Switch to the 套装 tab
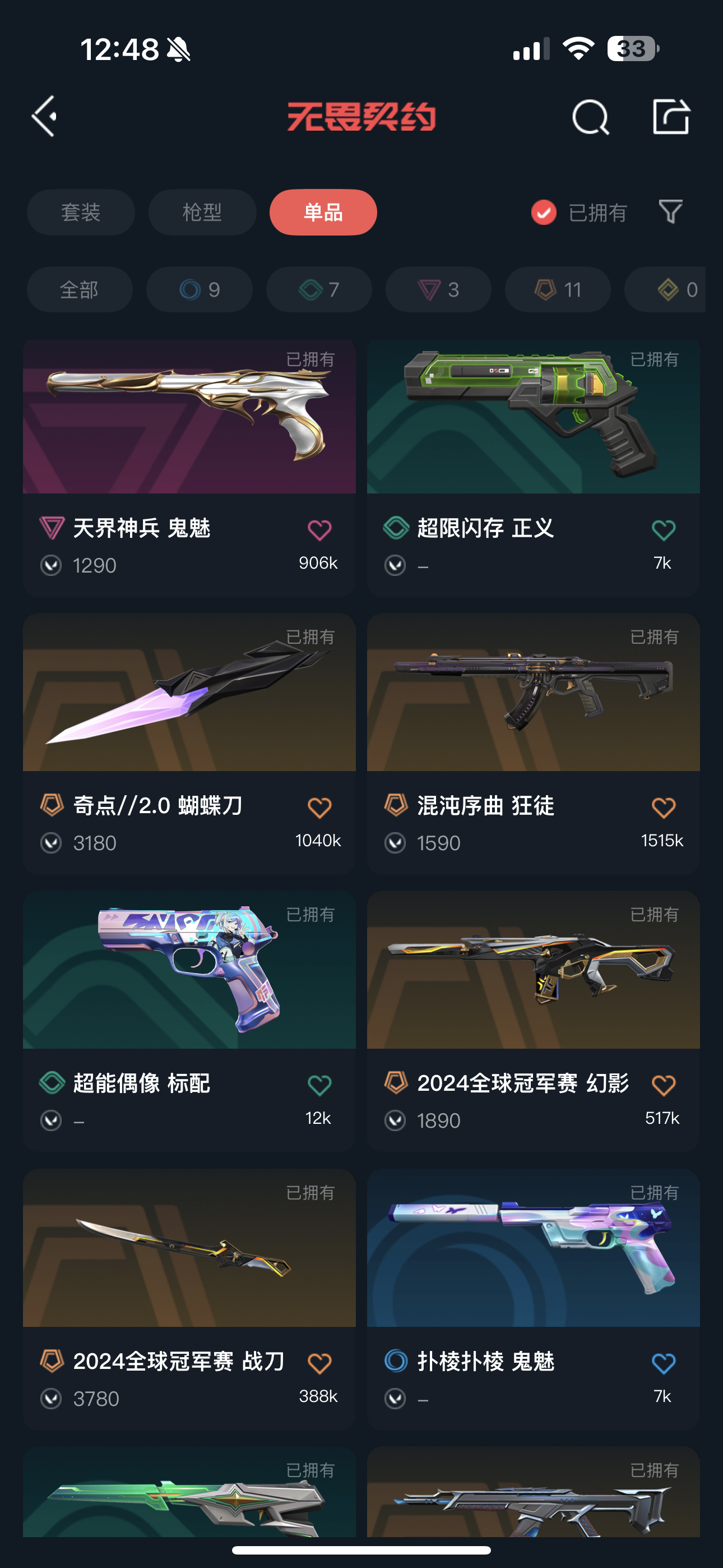 81,213
